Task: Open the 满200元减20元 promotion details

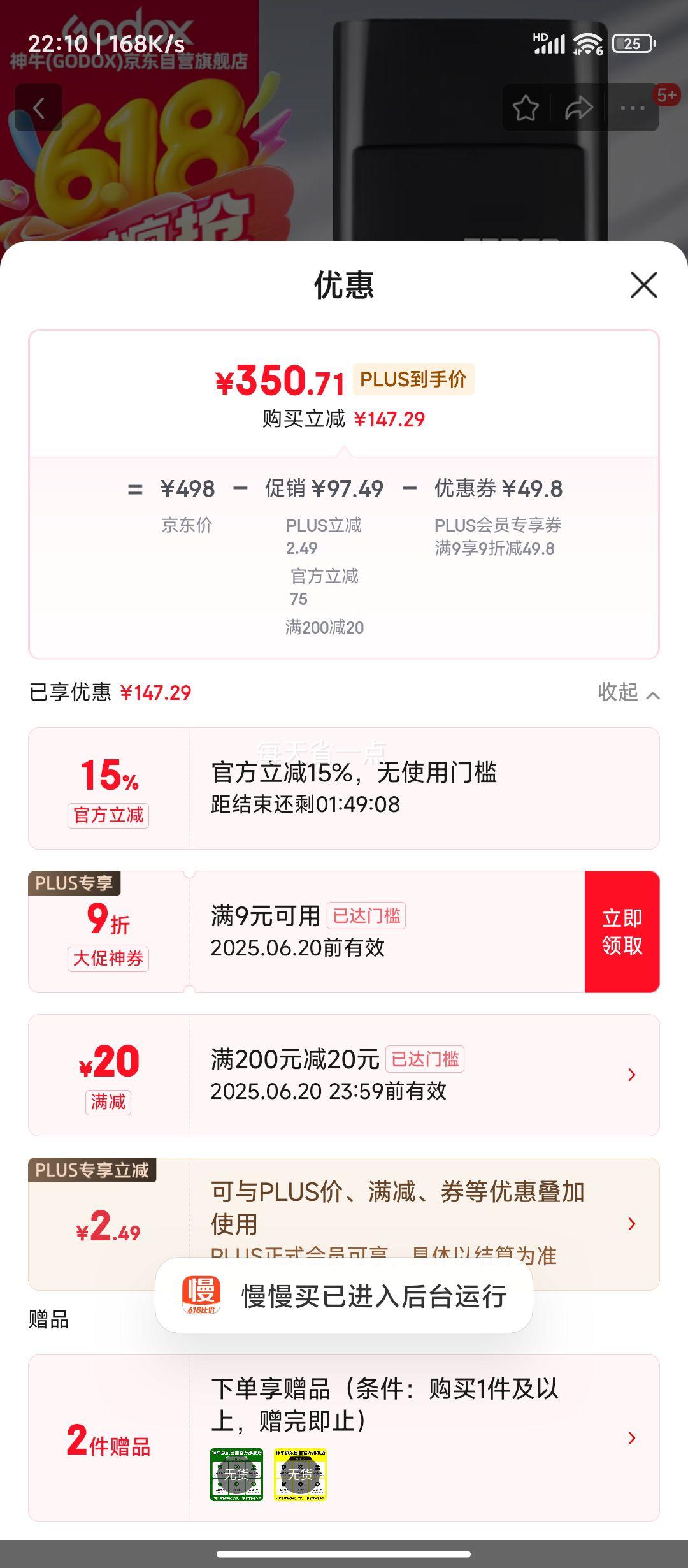Action: coord(631,1075)
